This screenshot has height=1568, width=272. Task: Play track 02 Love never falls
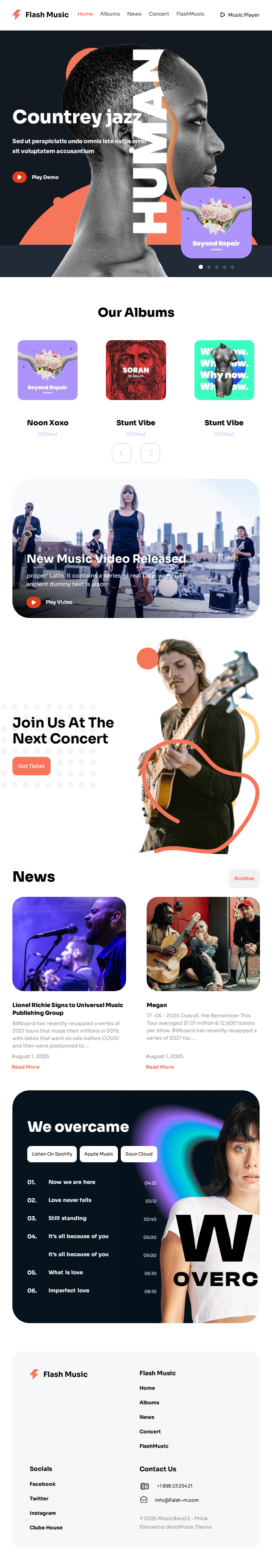[x=70, y=1200]
